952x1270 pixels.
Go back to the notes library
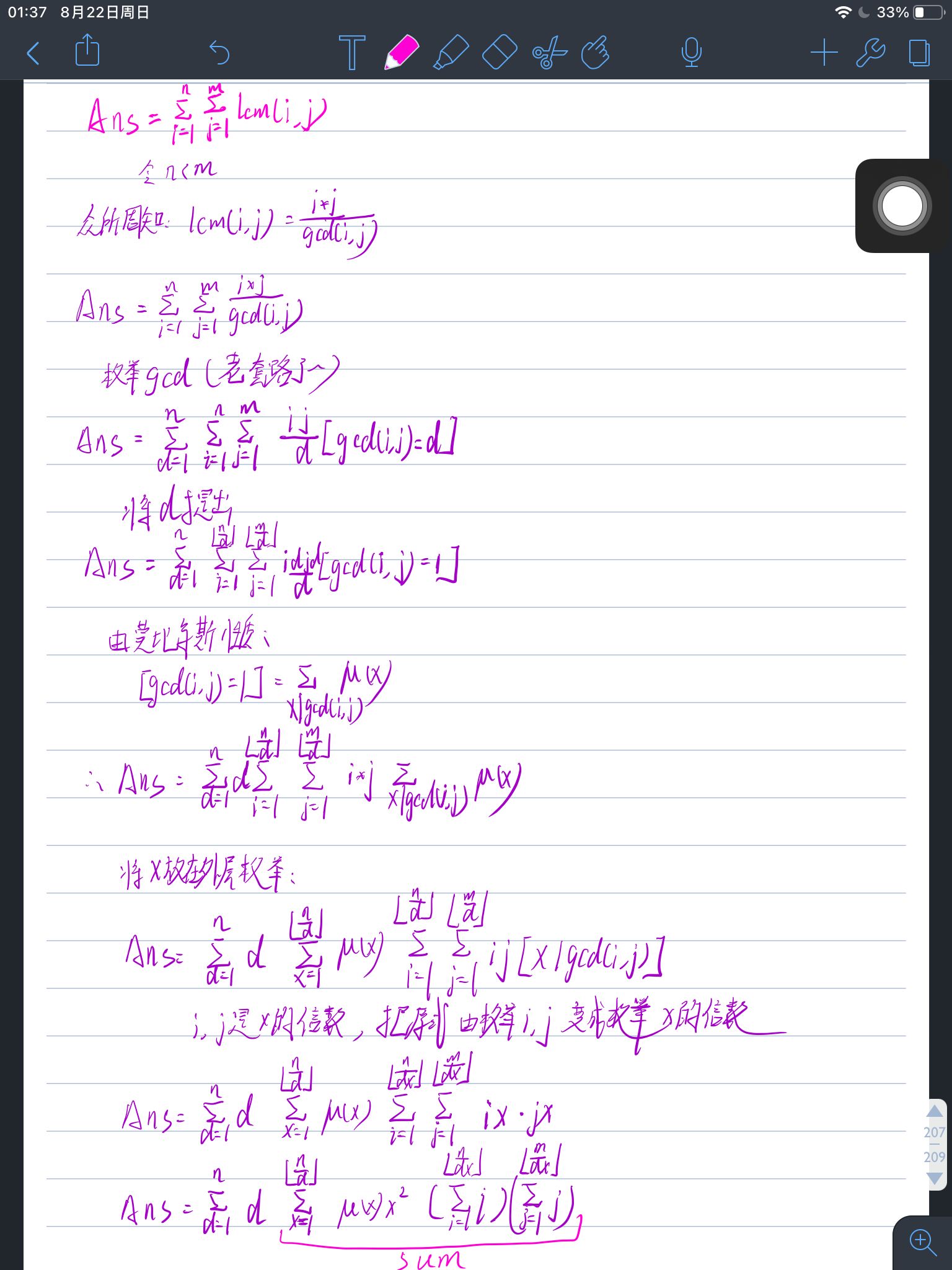(x=33, y=53)
